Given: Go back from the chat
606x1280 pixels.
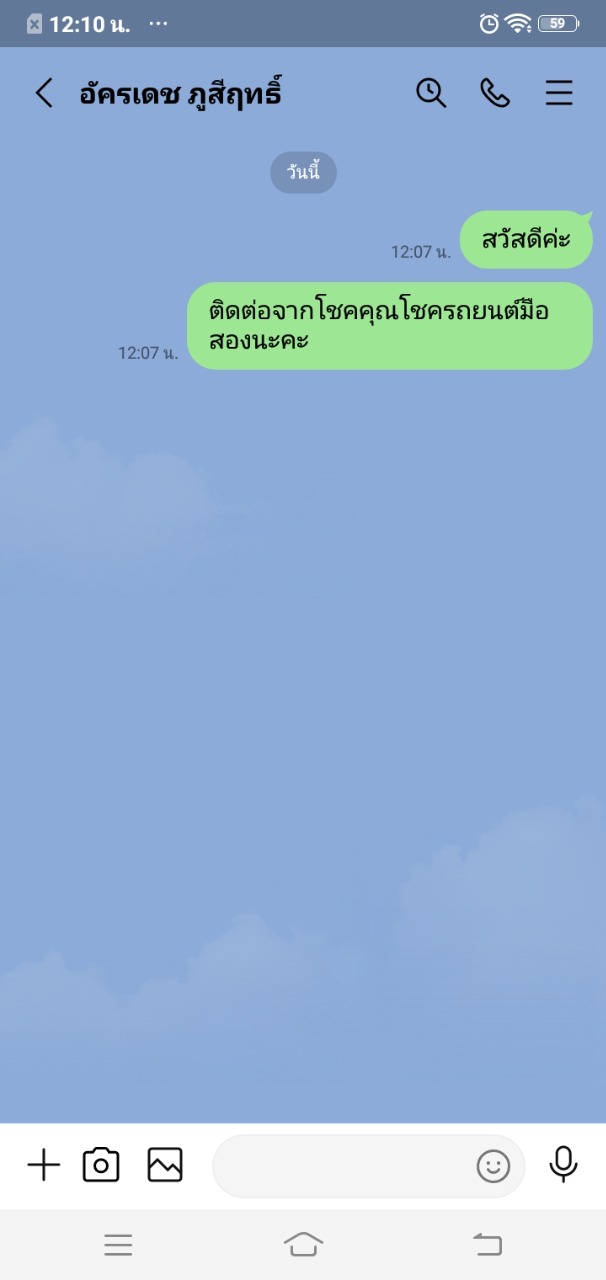Looking at the screenshot, I should (x=43, y=94).
